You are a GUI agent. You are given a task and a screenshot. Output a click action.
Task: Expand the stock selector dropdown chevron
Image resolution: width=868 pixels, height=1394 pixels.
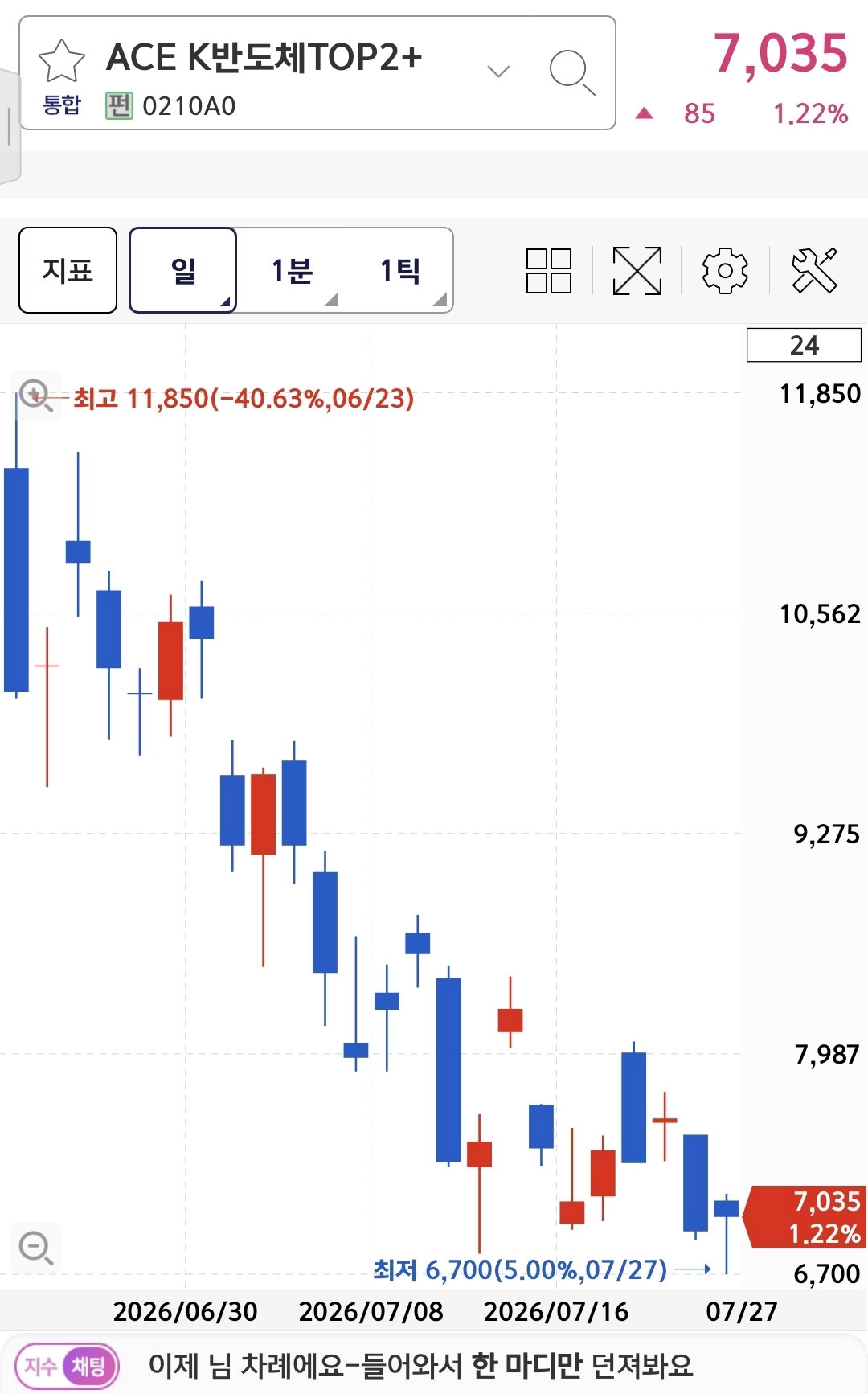[x=498, y=71]
